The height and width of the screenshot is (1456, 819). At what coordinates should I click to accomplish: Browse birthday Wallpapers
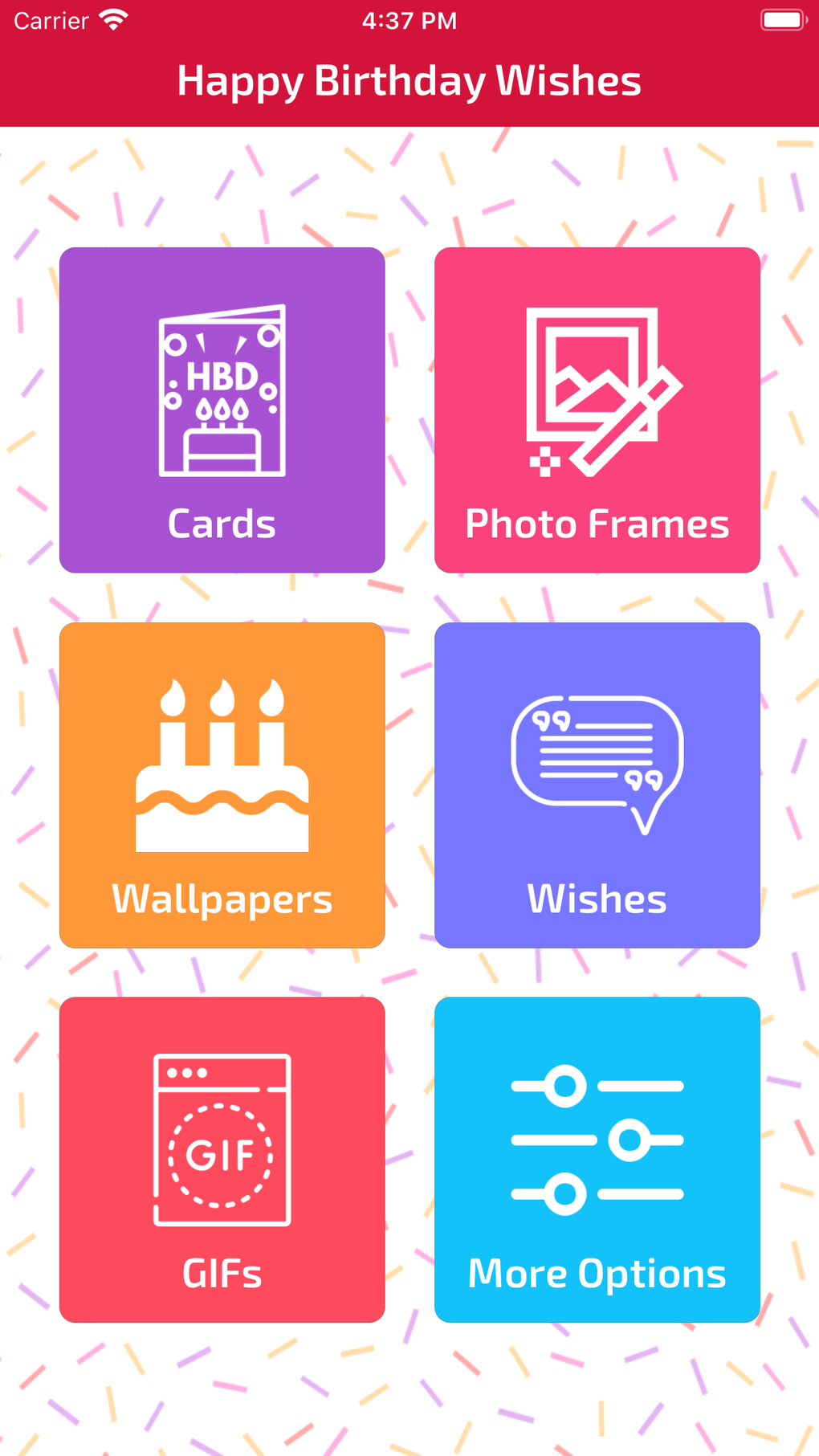222,785
